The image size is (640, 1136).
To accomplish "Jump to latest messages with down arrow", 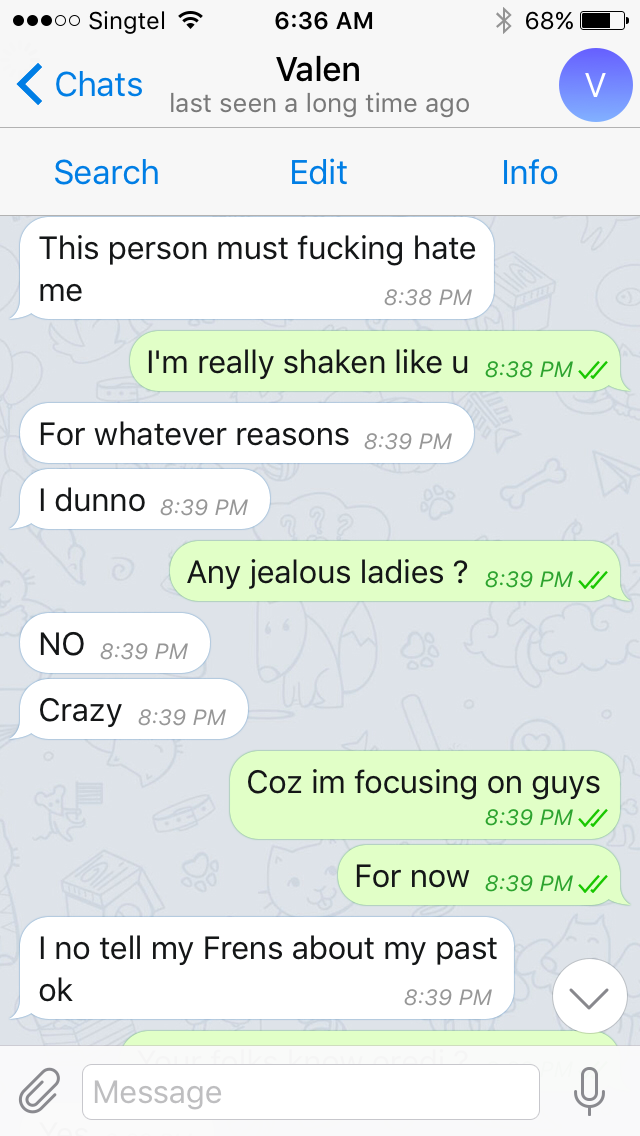I will click(590, 997).
